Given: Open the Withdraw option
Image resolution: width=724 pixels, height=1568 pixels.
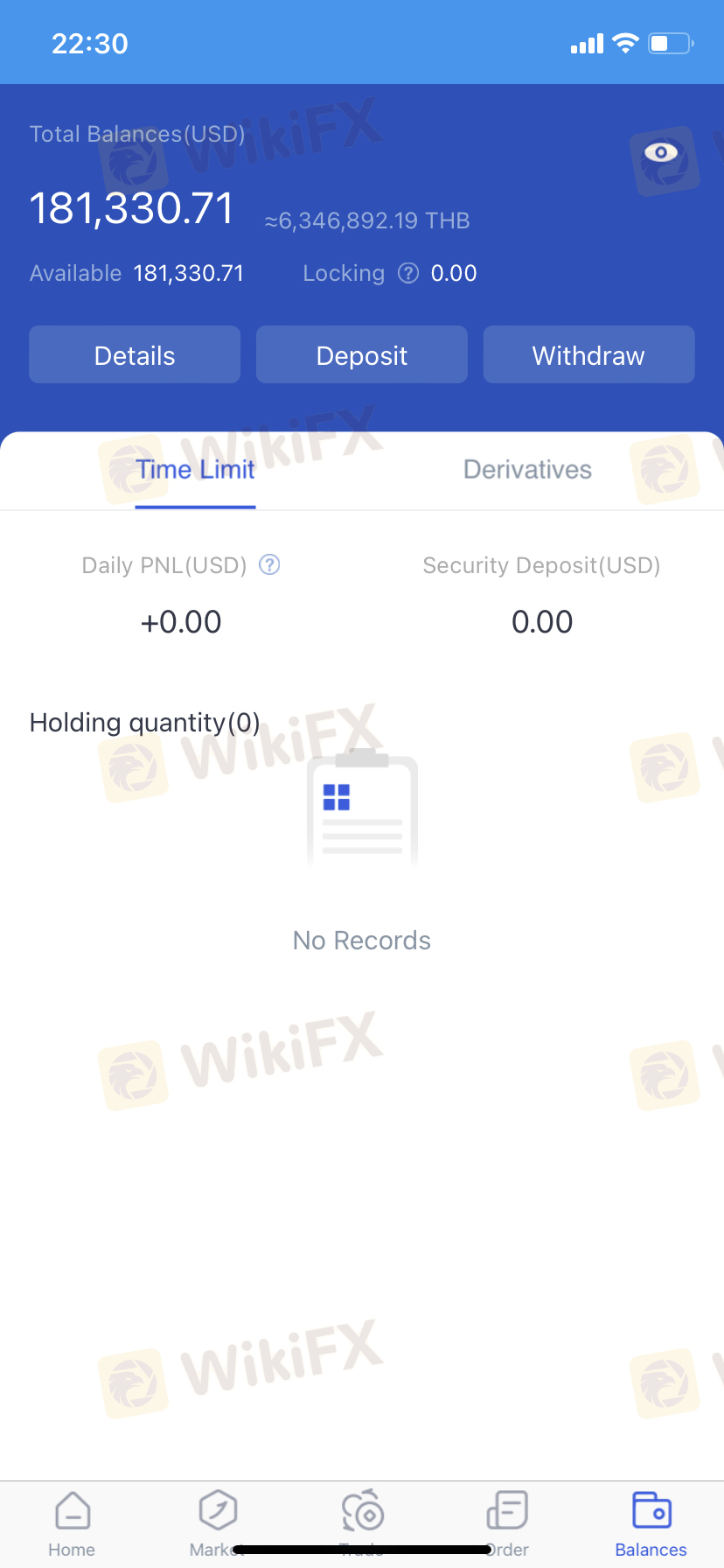Looking at the screenshot, I should 588,355.
